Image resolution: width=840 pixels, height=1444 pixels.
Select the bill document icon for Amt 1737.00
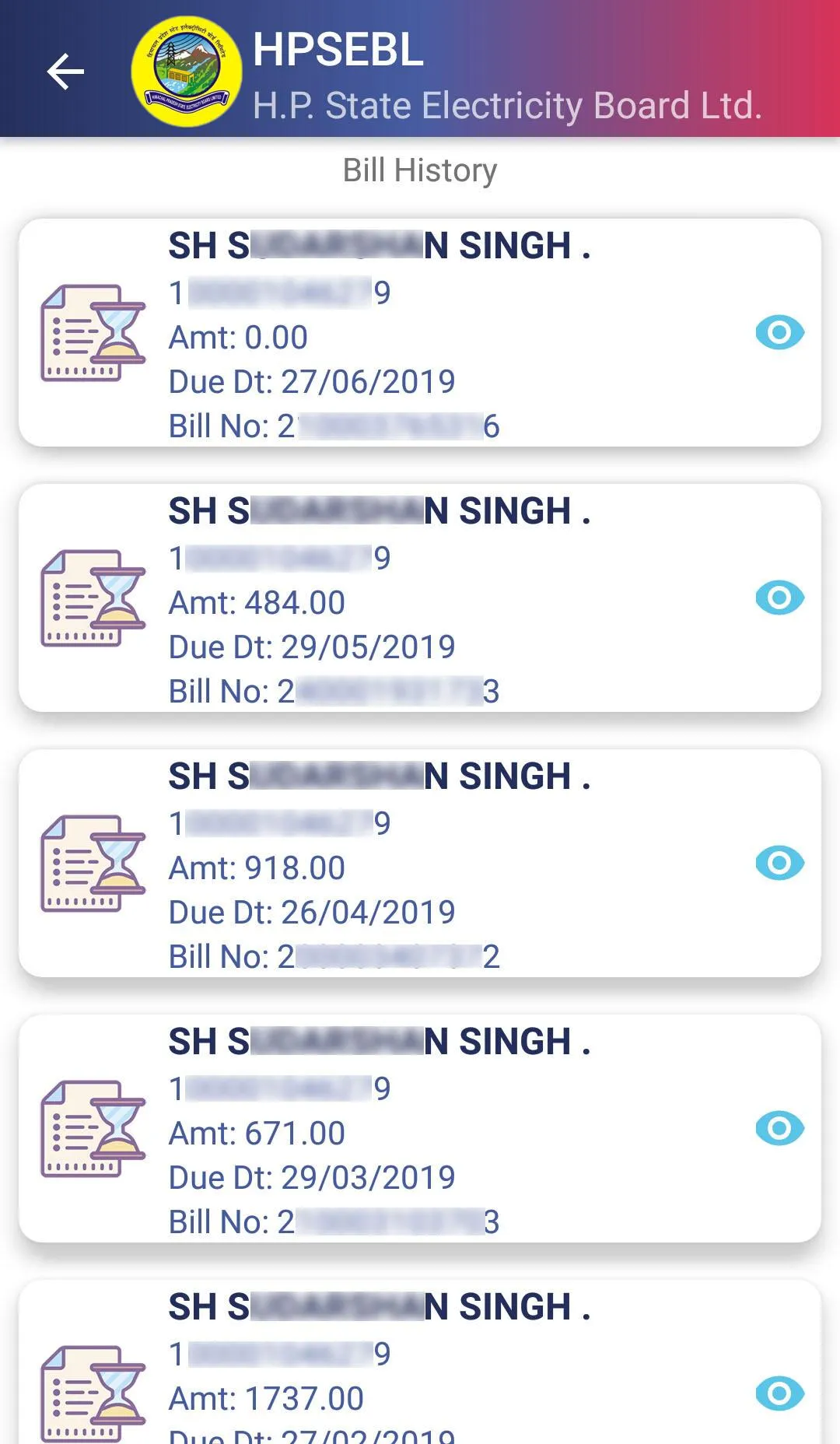(93, 1393)
